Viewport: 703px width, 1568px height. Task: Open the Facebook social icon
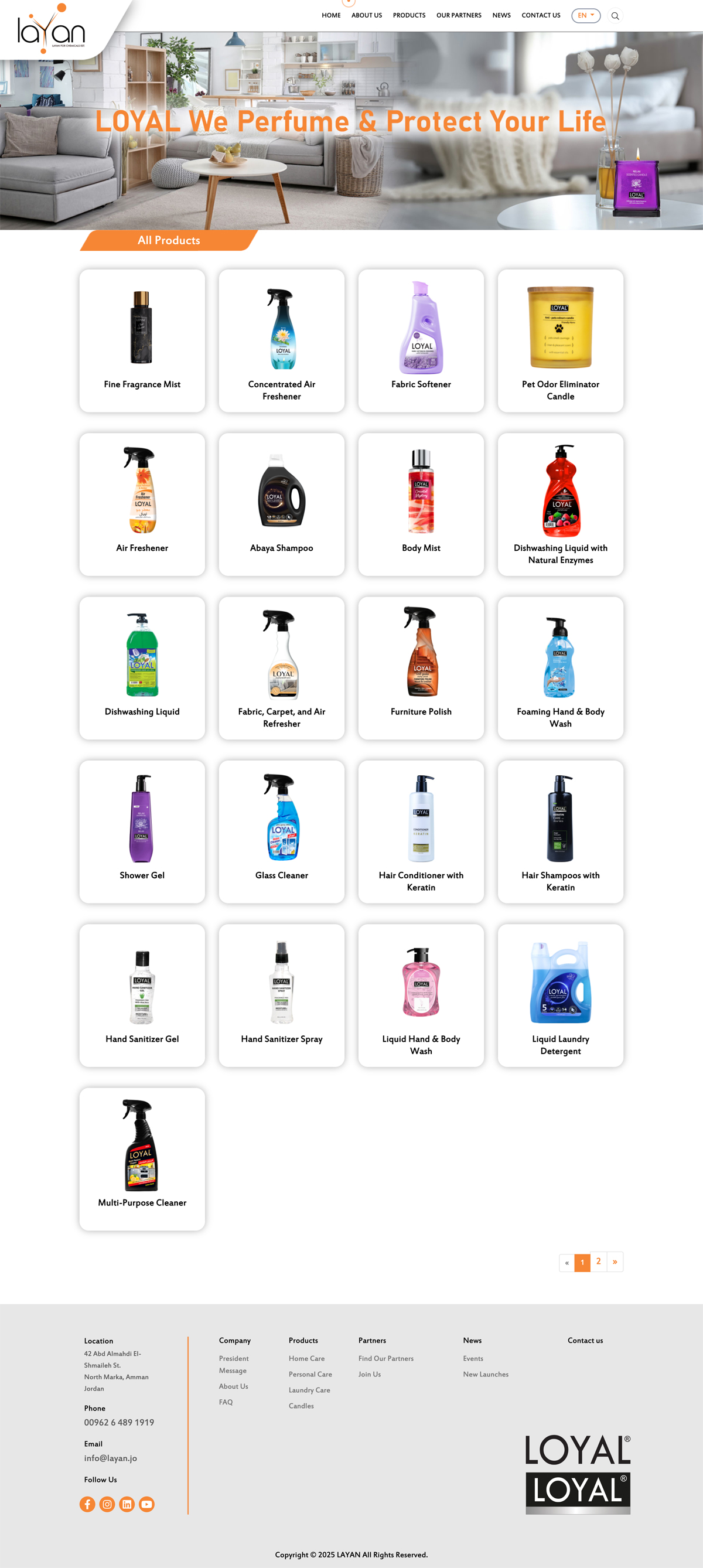[x=88, y=1504]
